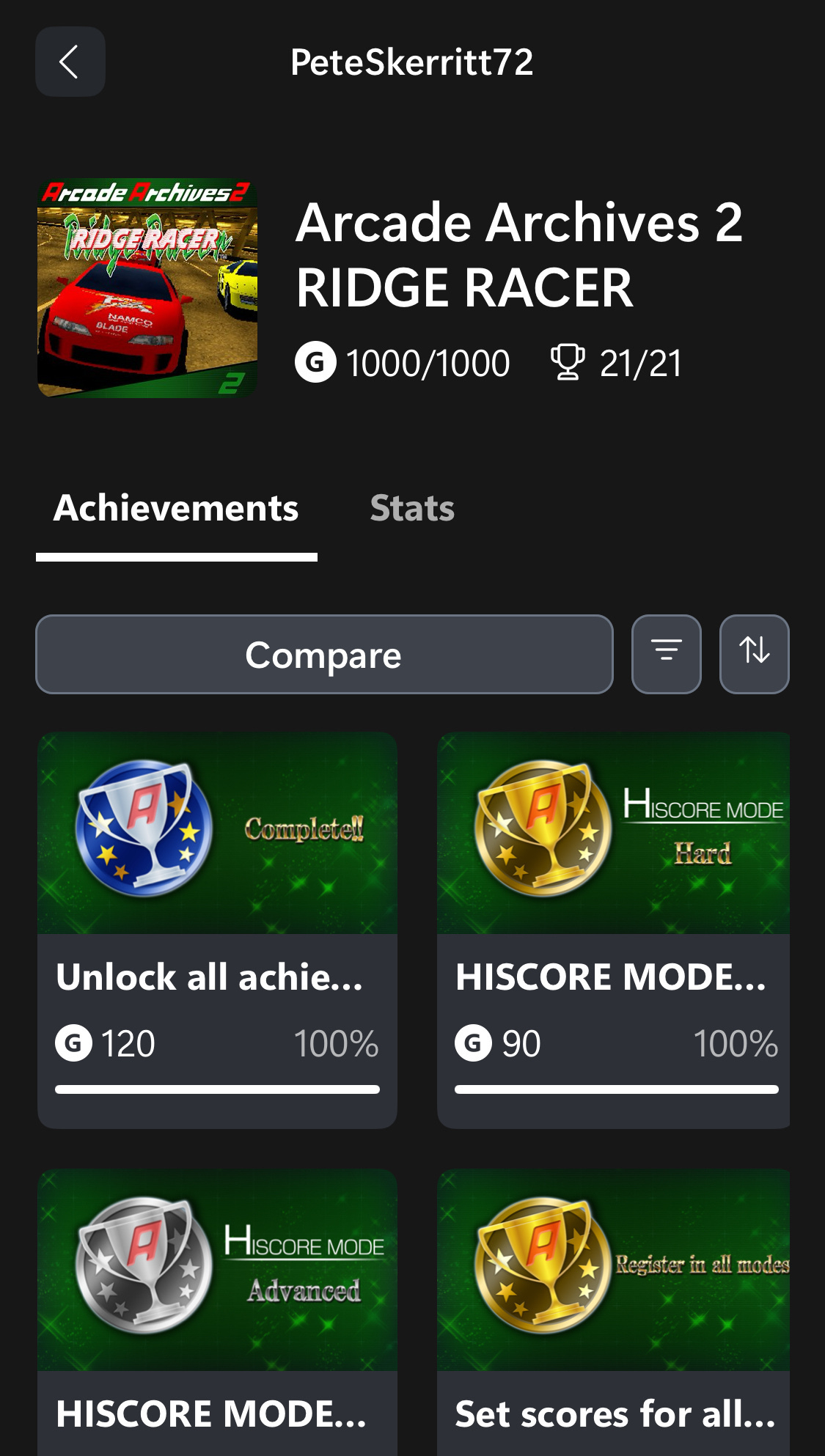Open the achievements filter options
The height and width of the screenshot is (1456, 825).
pos(666,654)
